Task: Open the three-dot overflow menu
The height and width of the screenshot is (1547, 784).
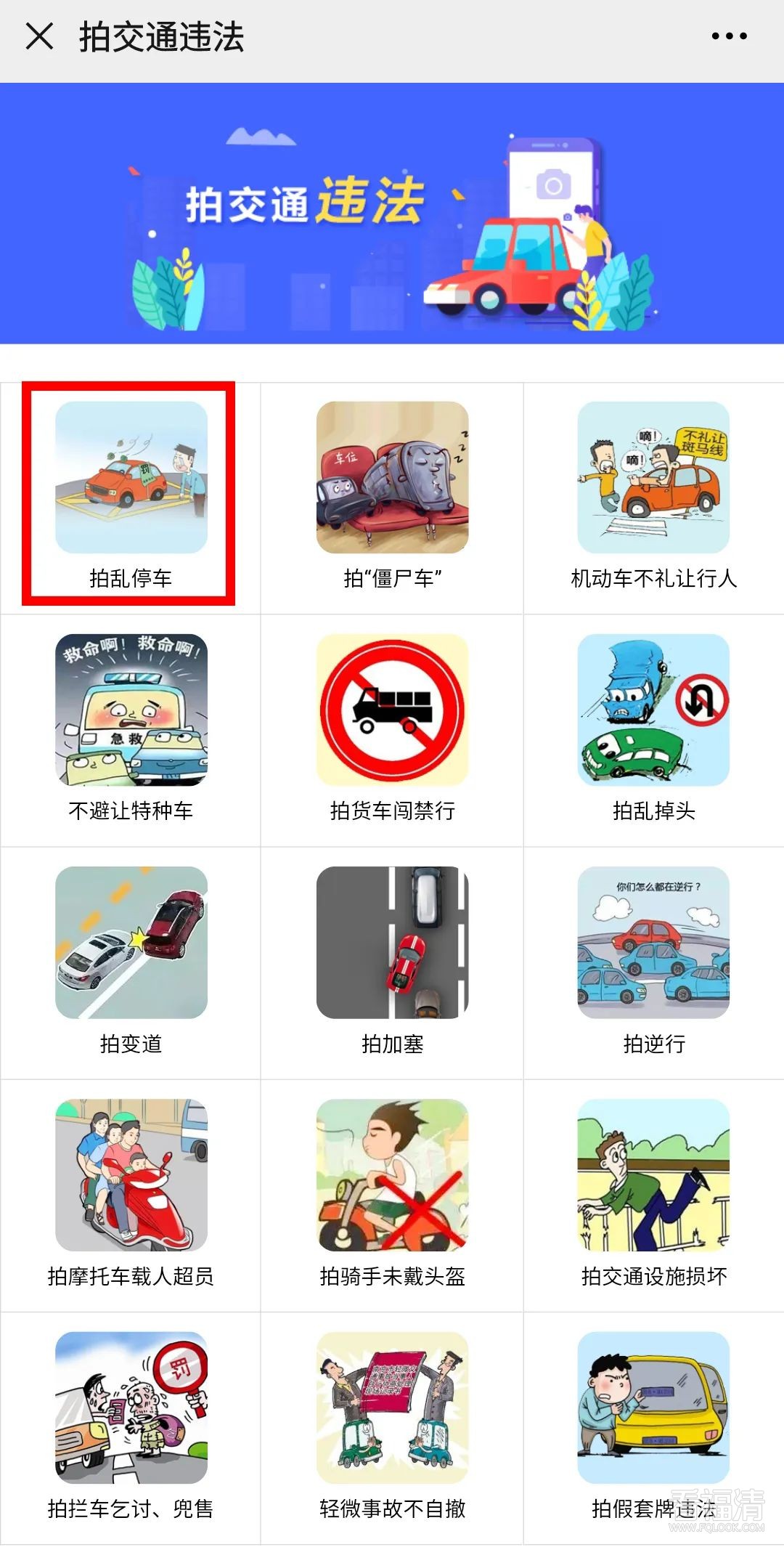Action: point(729,36)
